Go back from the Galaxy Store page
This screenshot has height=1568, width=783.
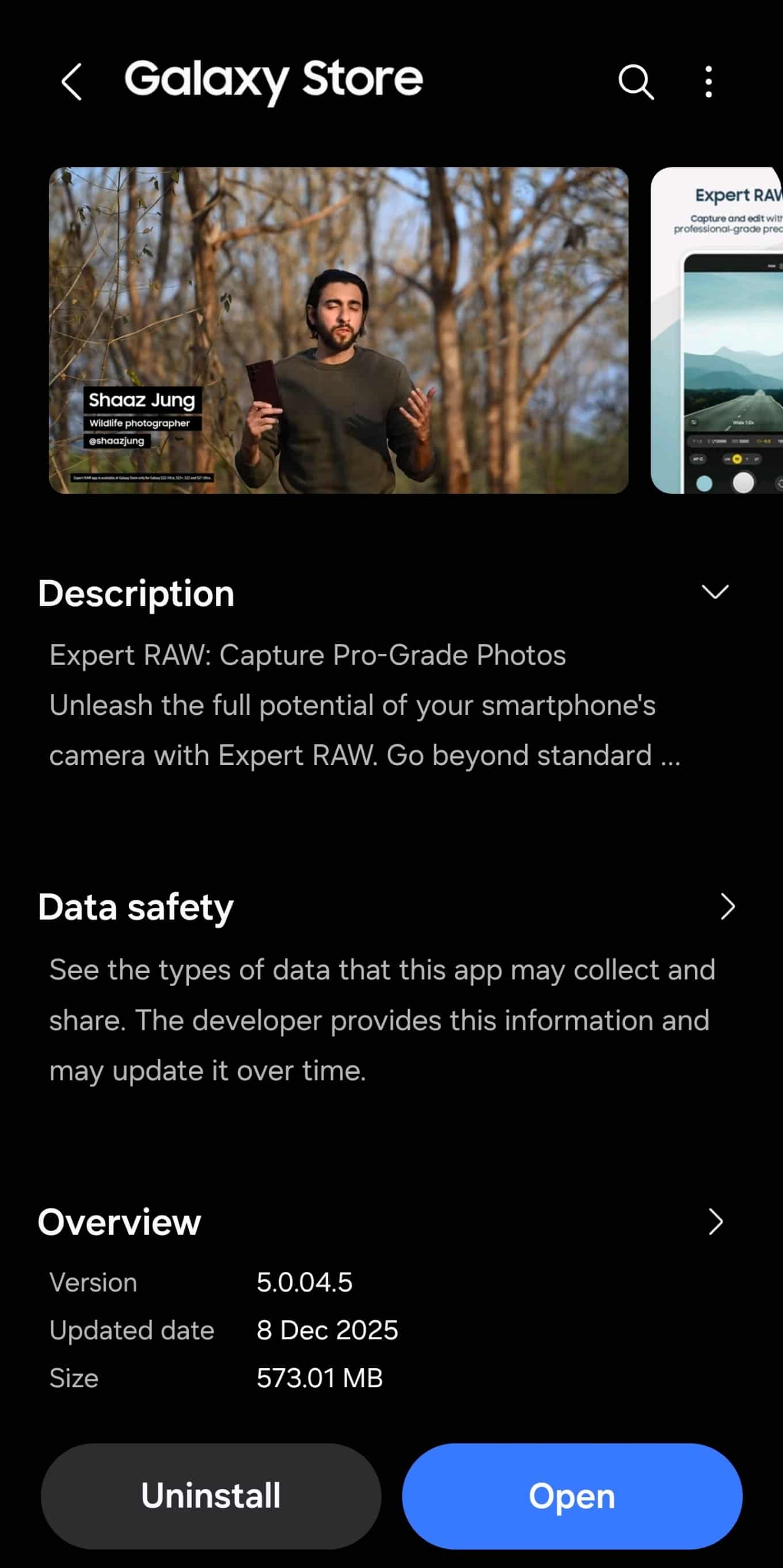(x=72, y=82)
